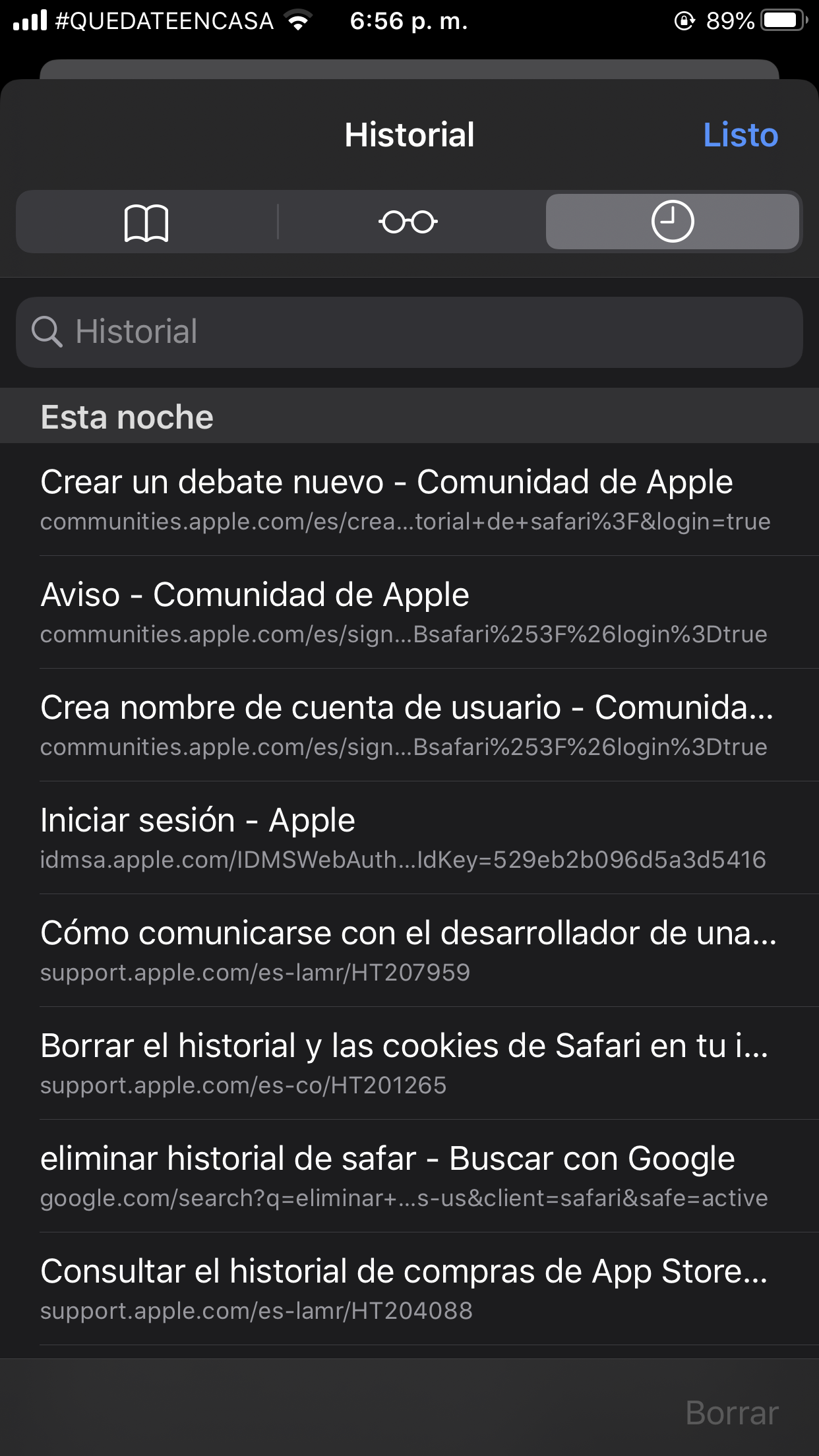Open 'eliminar historial de safar' Google search
819x1456 pixels.
coord(409,1176)
